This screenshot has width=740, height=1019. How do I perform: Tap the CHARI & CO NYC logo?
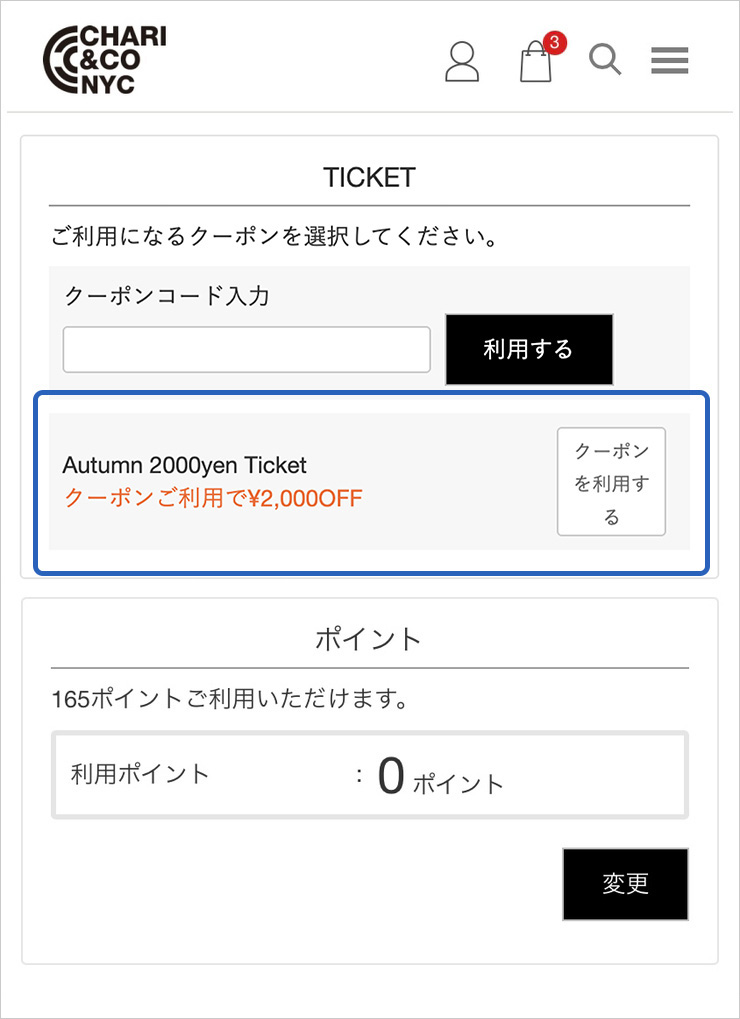pyautogui.click(x=104, y=59)
